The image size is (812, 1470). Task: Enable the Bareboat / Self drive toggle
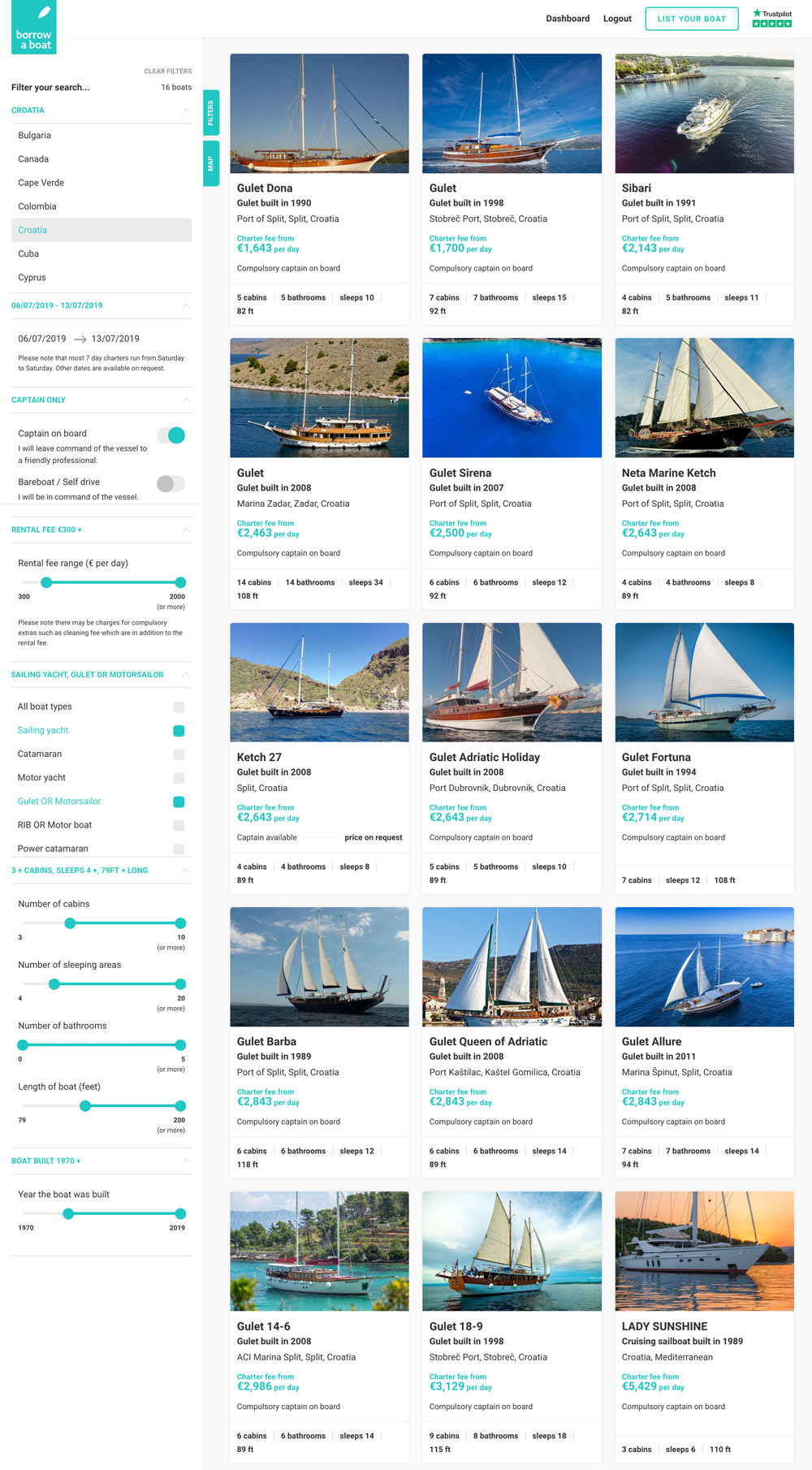coord(171,484)
